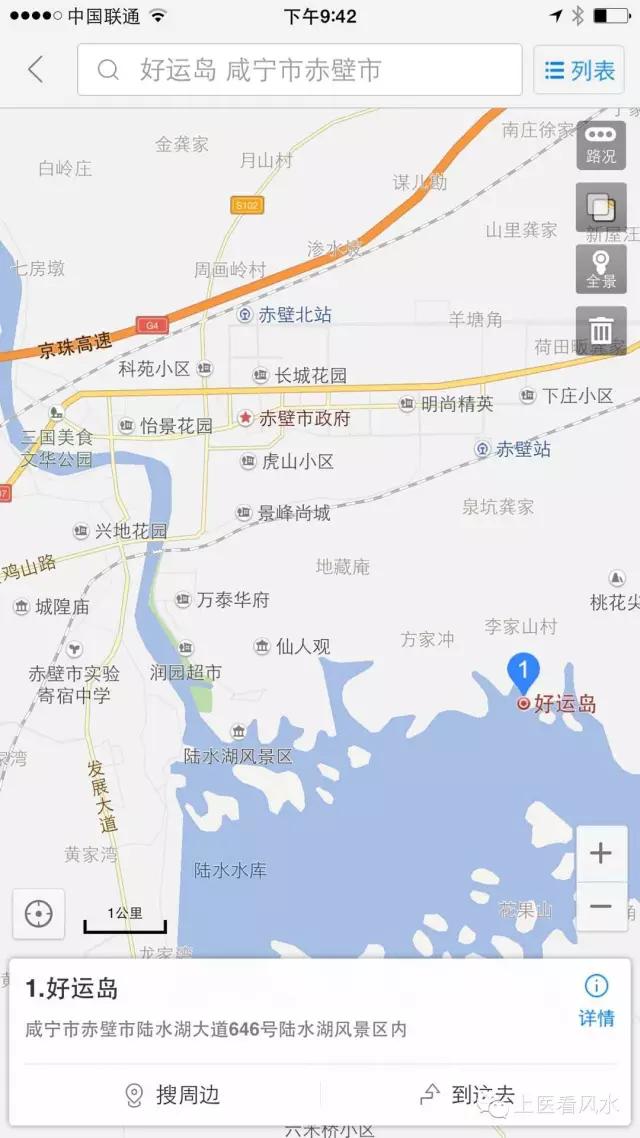Go back with the left arrow
Image resolution: width=640 pixels, height=1138 pixels.
(x=36, y=69)
